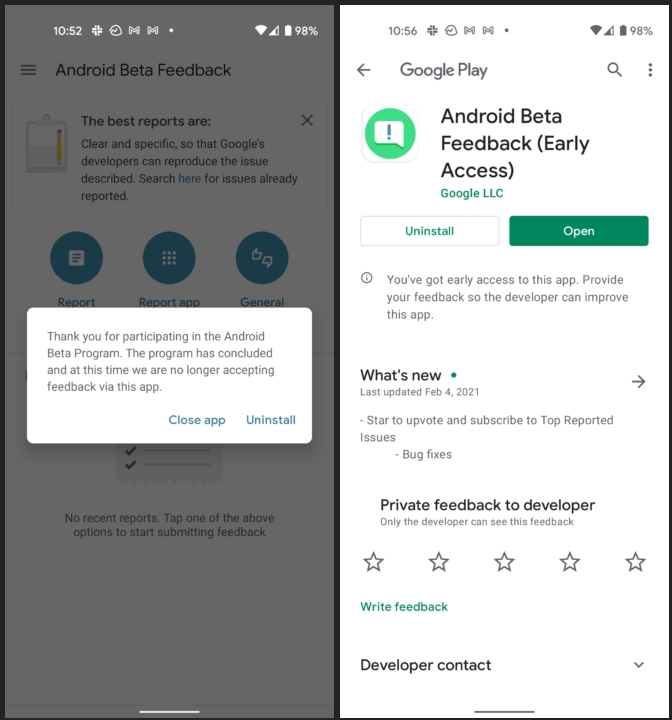
Task: Open Google Play search
Action: [x=615, y=70]
